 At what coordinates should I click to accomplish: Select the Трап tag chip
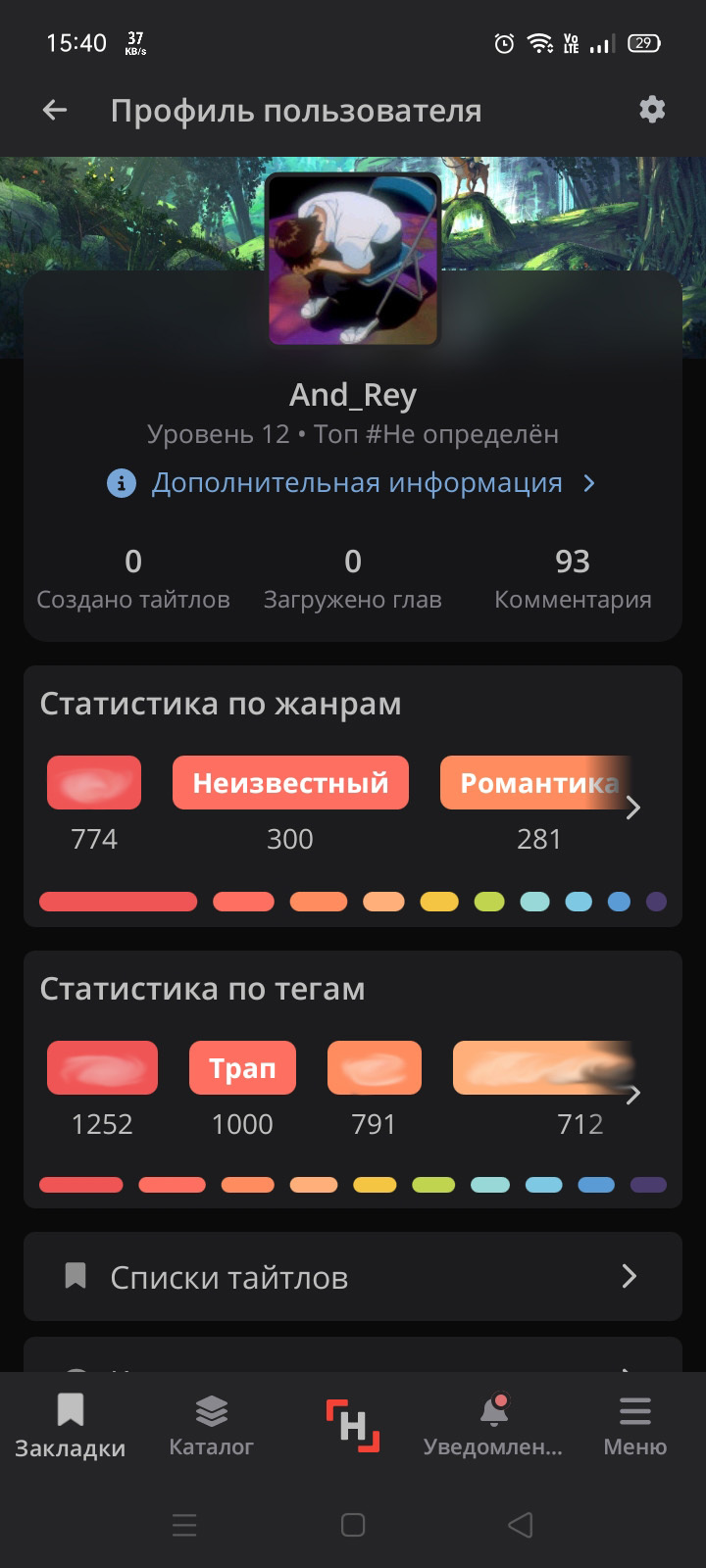tap(242, 1067)
